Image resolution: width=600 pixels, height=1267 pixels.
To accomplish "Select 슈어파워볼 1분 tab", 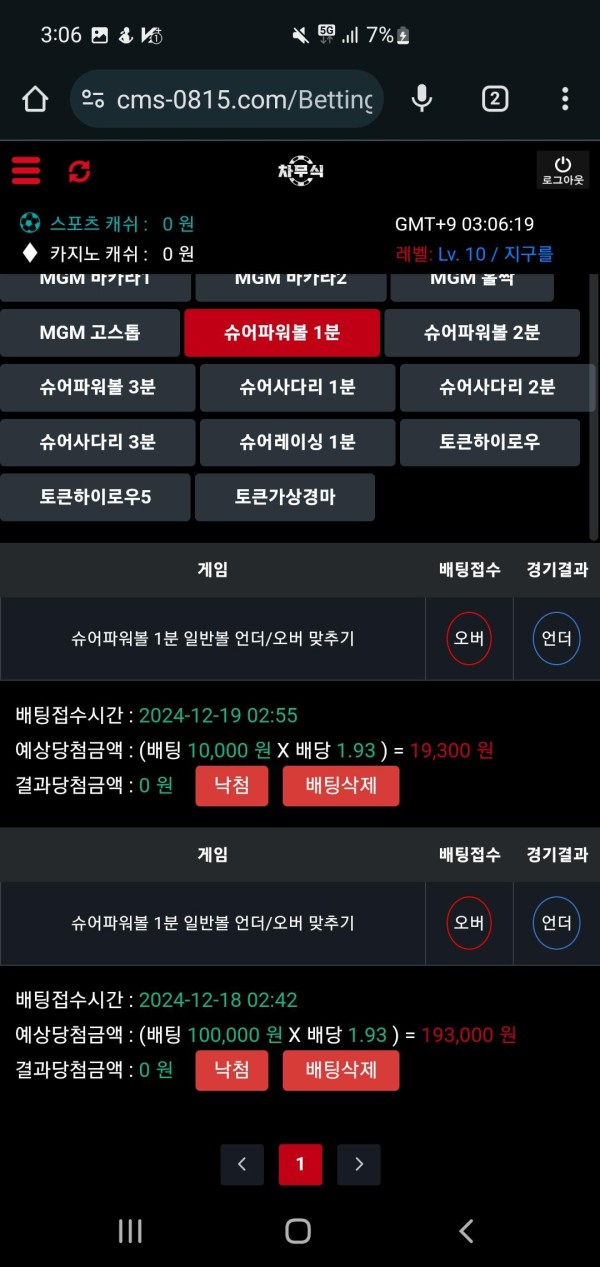I will (282, 333).
